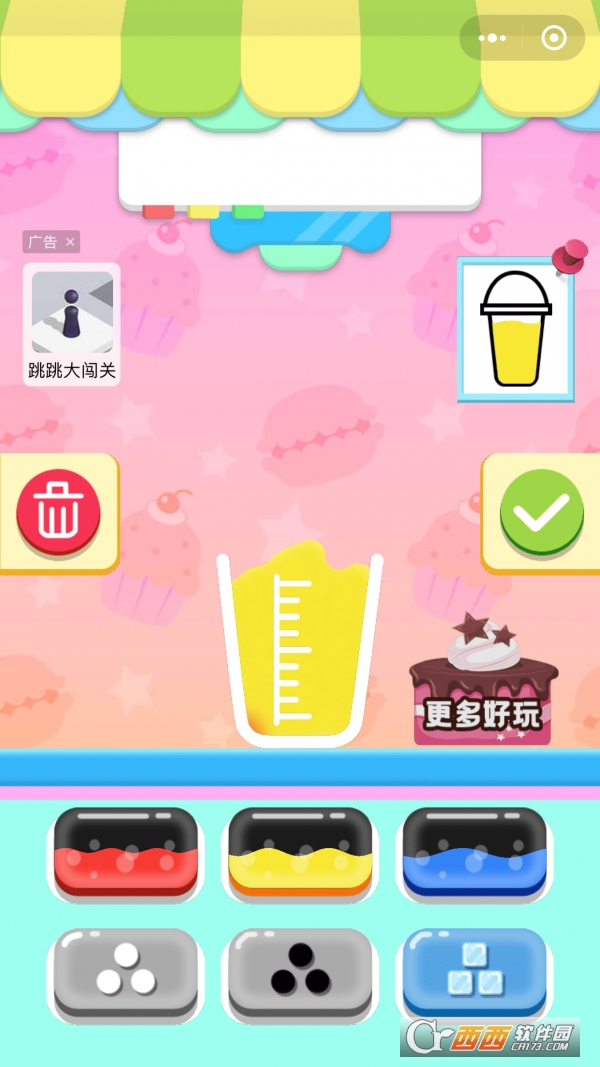
Task: Pour the blue juice
Action: point(474,853)
